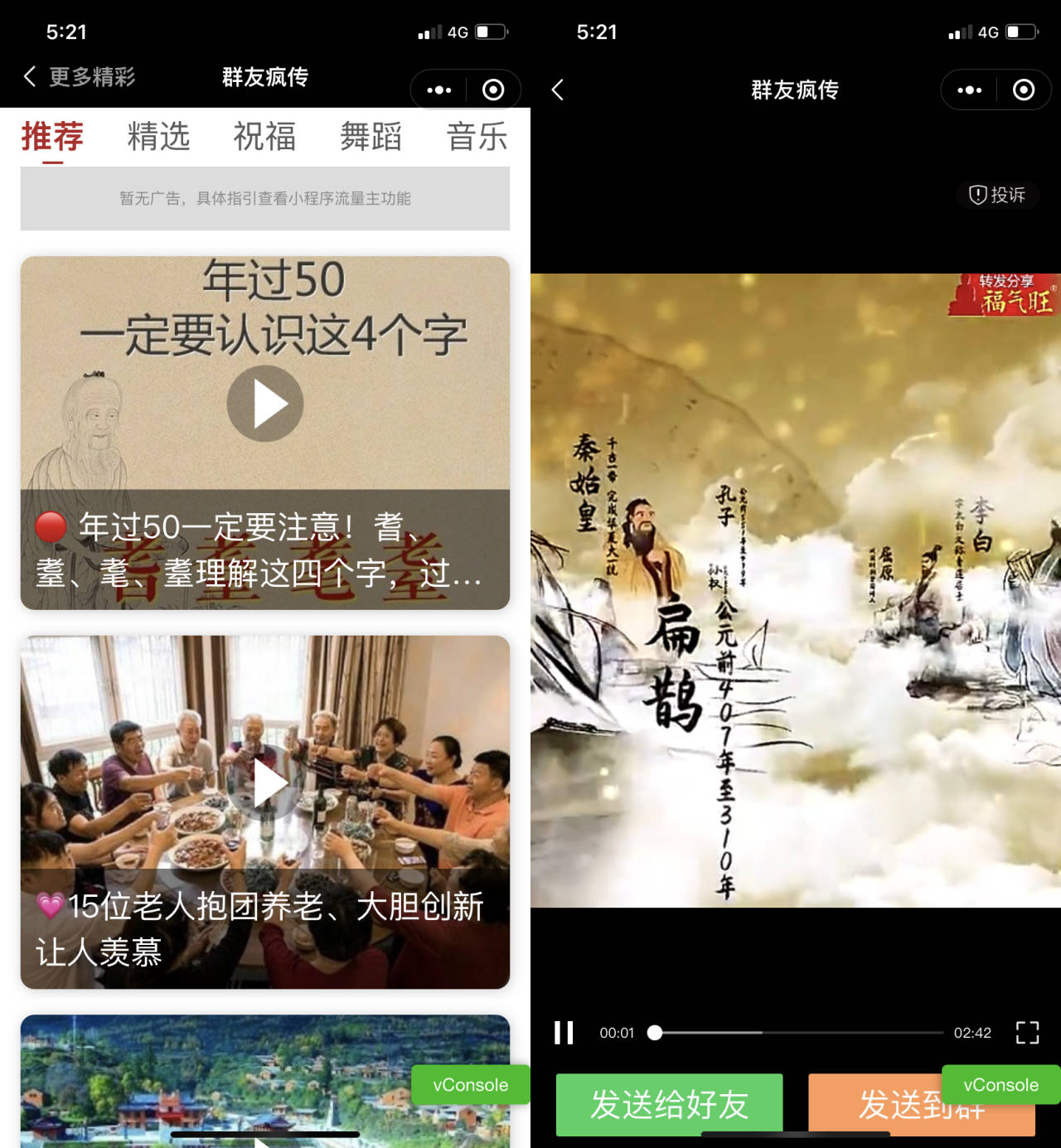This screenshot has width=1061, height=1148.
Task: Enter fullscreen video mode
Action: (1027, 1033)
